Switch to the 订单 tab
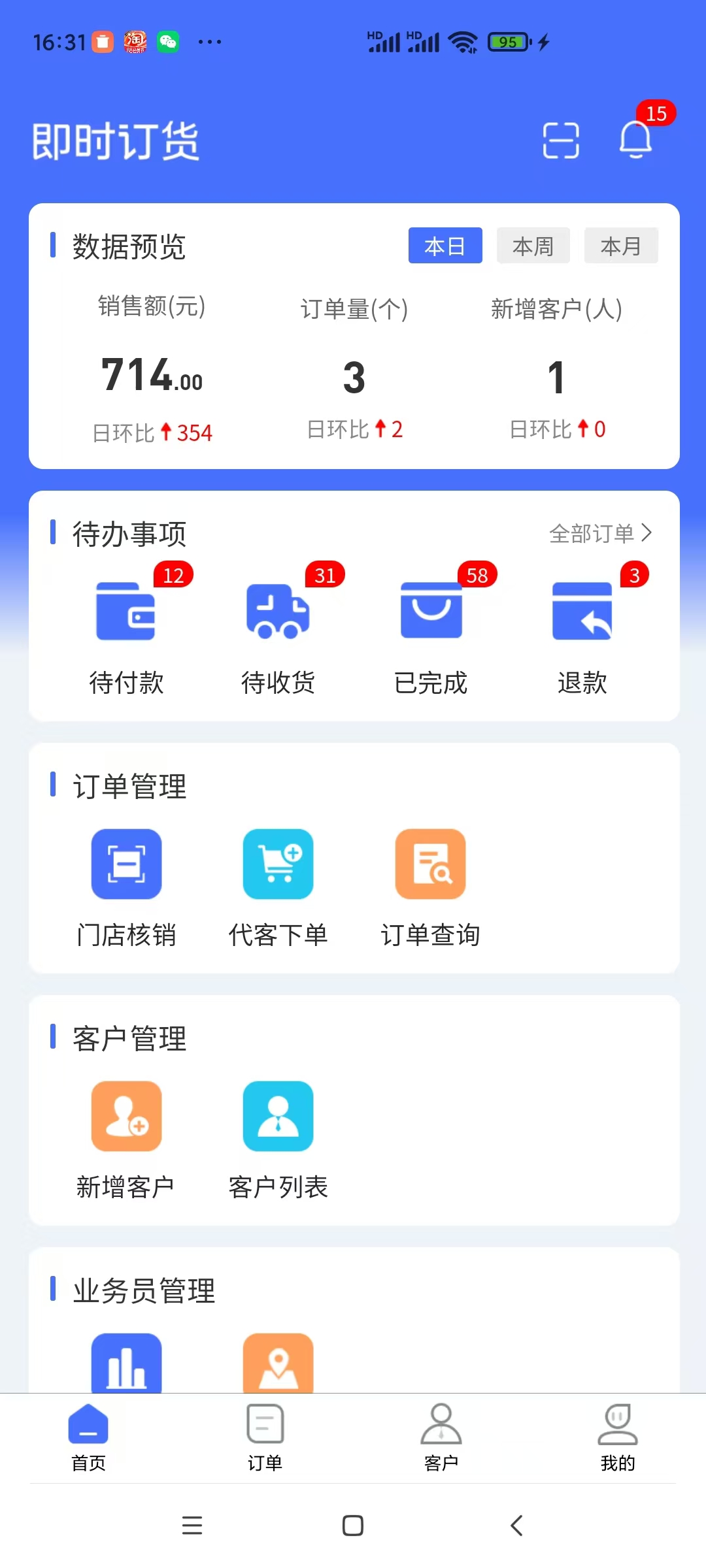The width and height of the screenshot is (706, 1568). 265,1437
